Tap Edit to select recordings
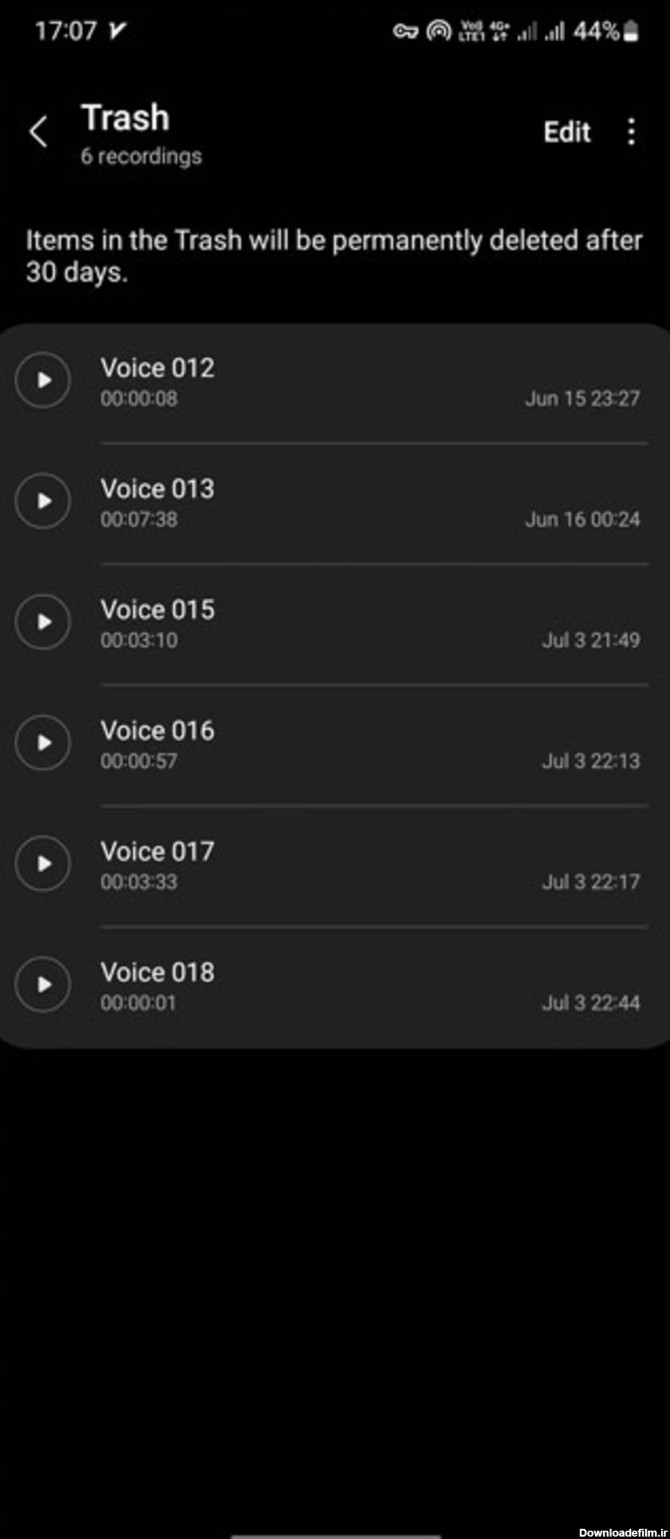The height and width of the screenshot is (1539, 670). point(567,132)
